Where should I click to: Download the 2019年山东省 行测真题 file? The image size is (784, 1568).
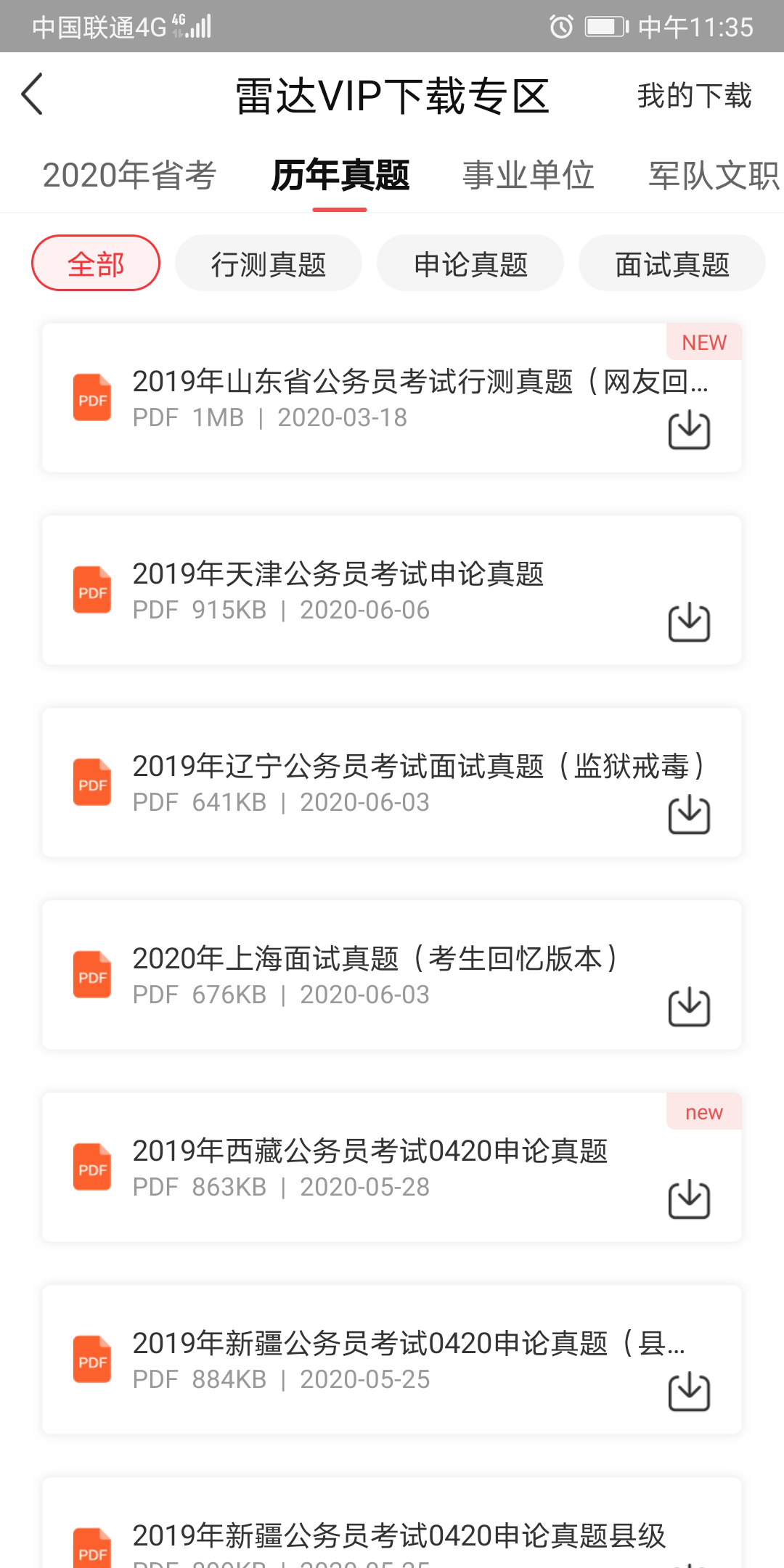(x=689, y=430)
